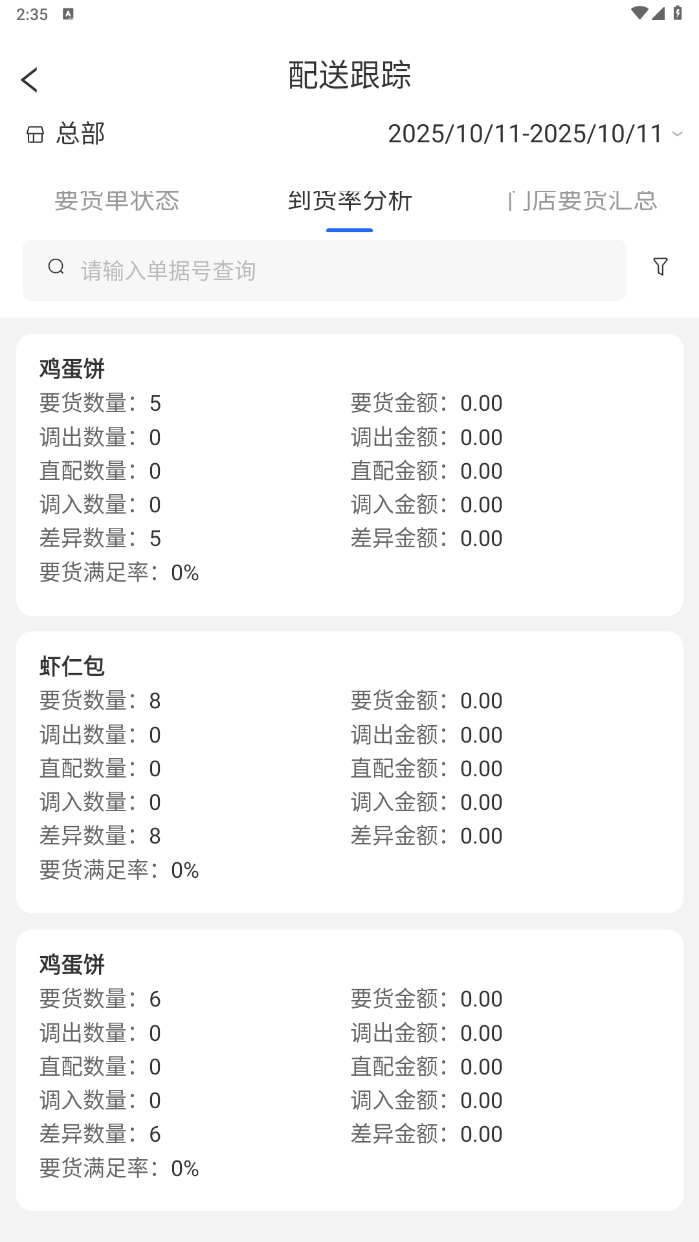699x1242 pixels.
Task: Open the filter funnel icon
Action: [660, 266]
